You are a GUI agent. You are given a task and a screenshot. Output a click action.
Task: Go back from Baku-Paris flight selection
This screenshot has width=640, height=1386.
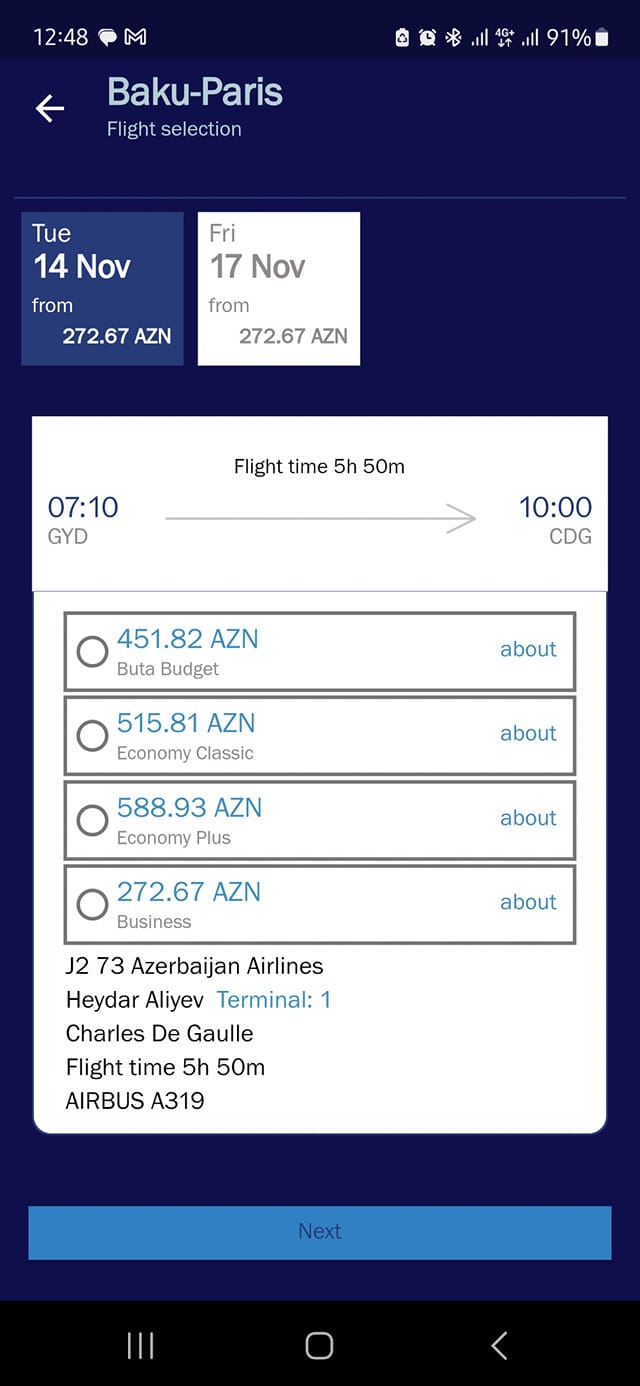[50, 109]
